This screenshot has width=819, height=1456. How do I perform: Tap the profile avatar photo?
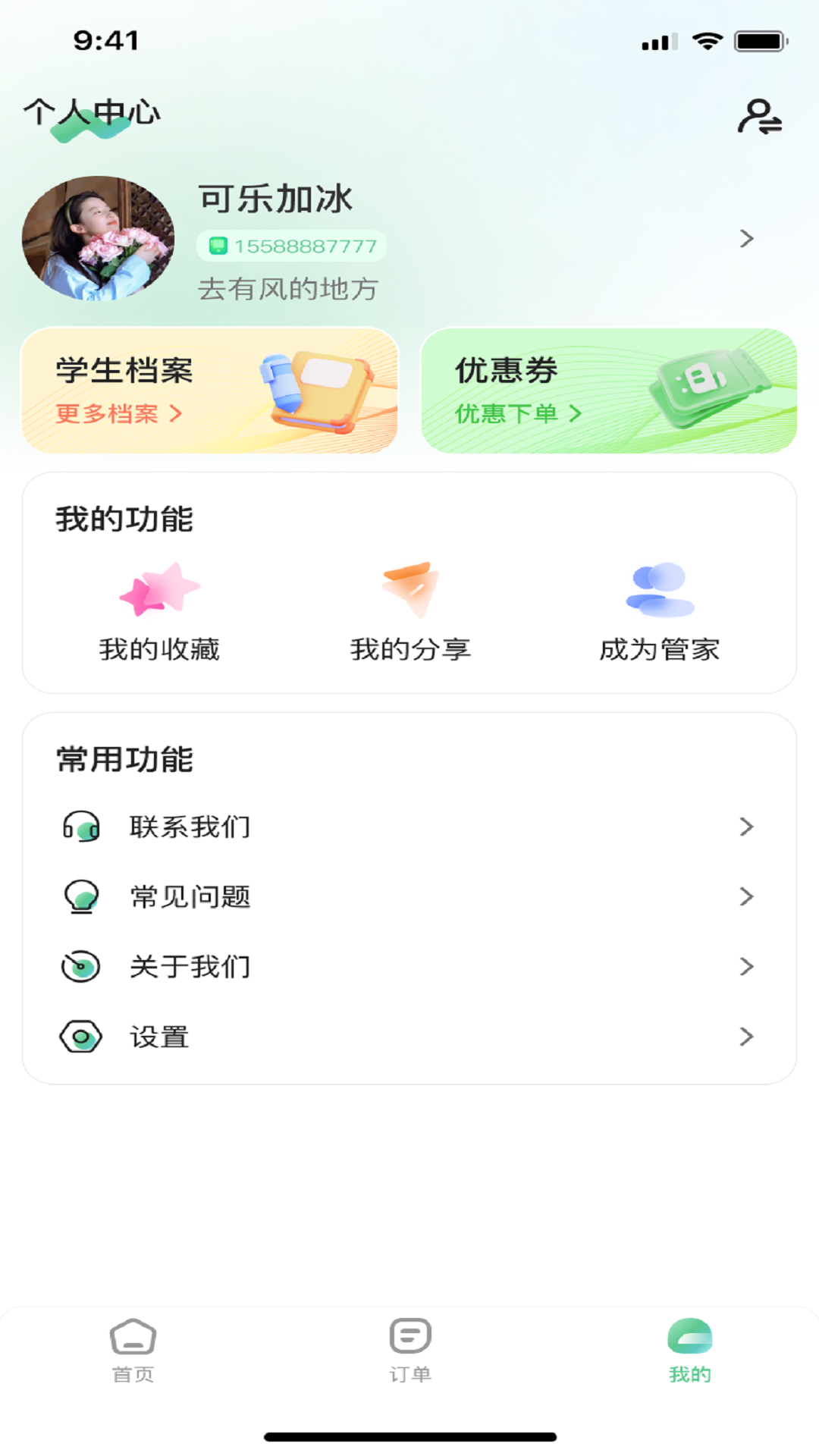coord(99,238)
